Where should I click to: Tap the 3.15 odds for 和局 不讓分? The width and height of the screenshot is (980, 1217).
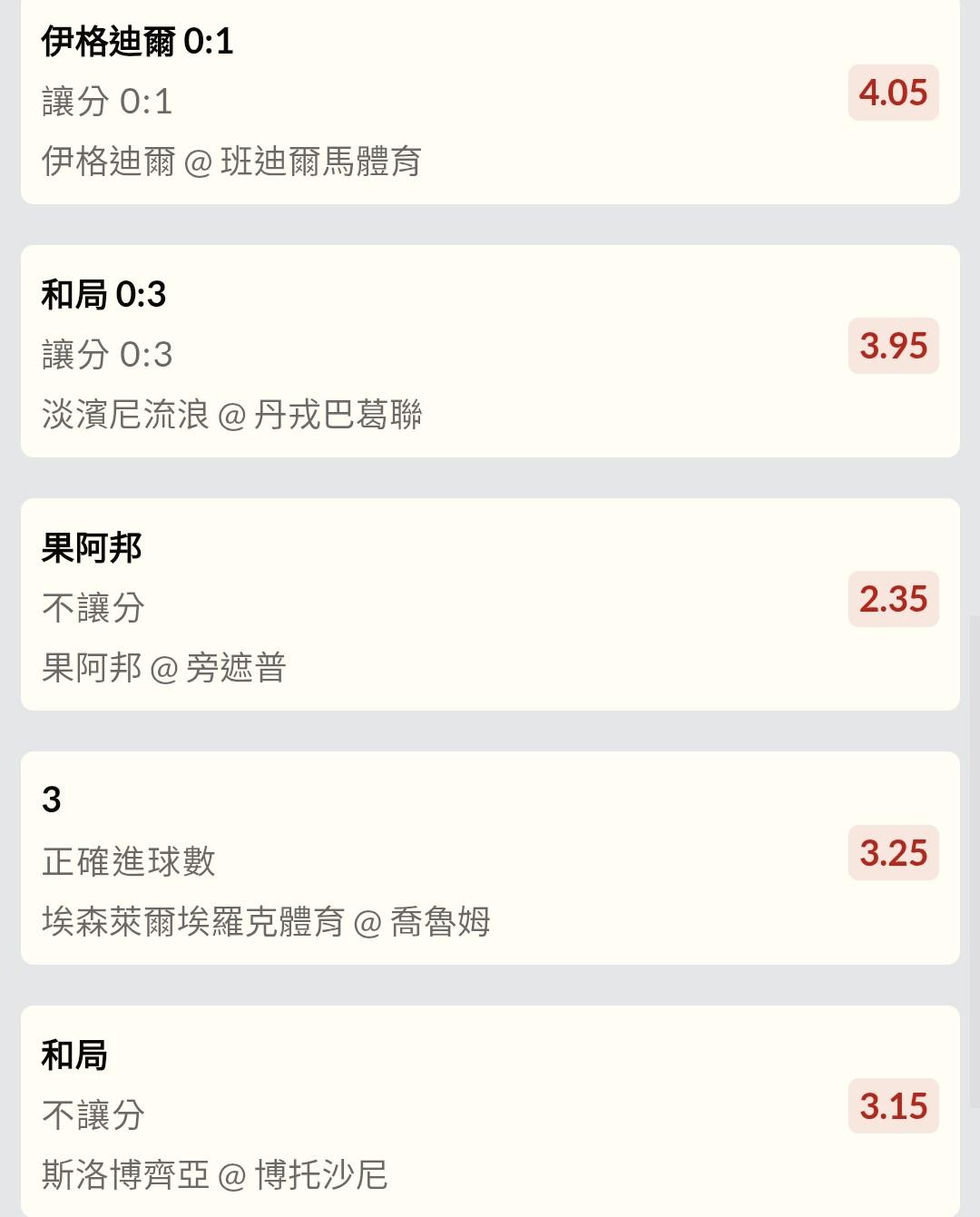[x=893, y=1106]
